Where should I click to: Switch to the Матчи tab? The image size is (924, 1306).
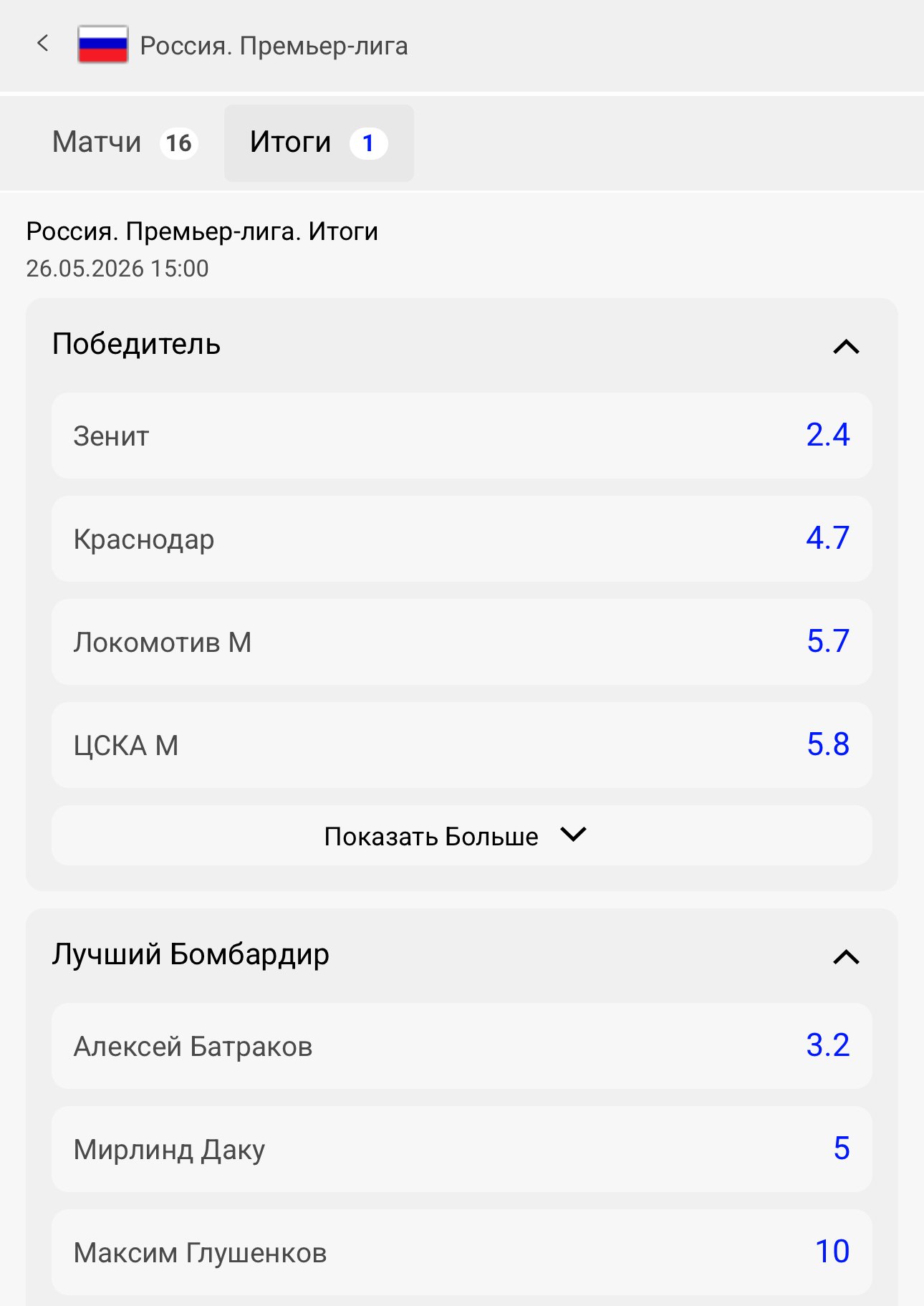coord(124,143)
